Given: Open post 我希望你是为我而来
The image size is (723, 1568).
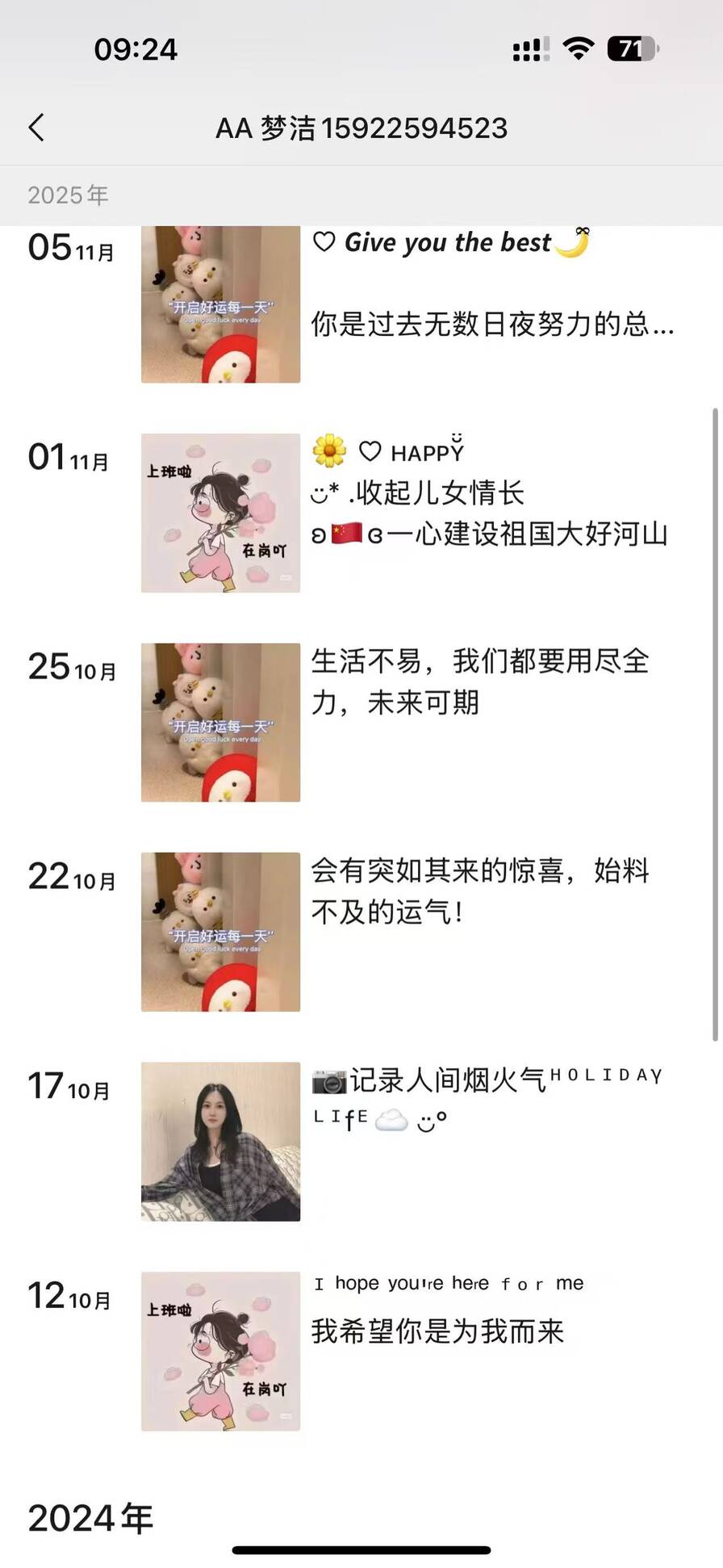Looking at the screenshot, I should 437,1331.
